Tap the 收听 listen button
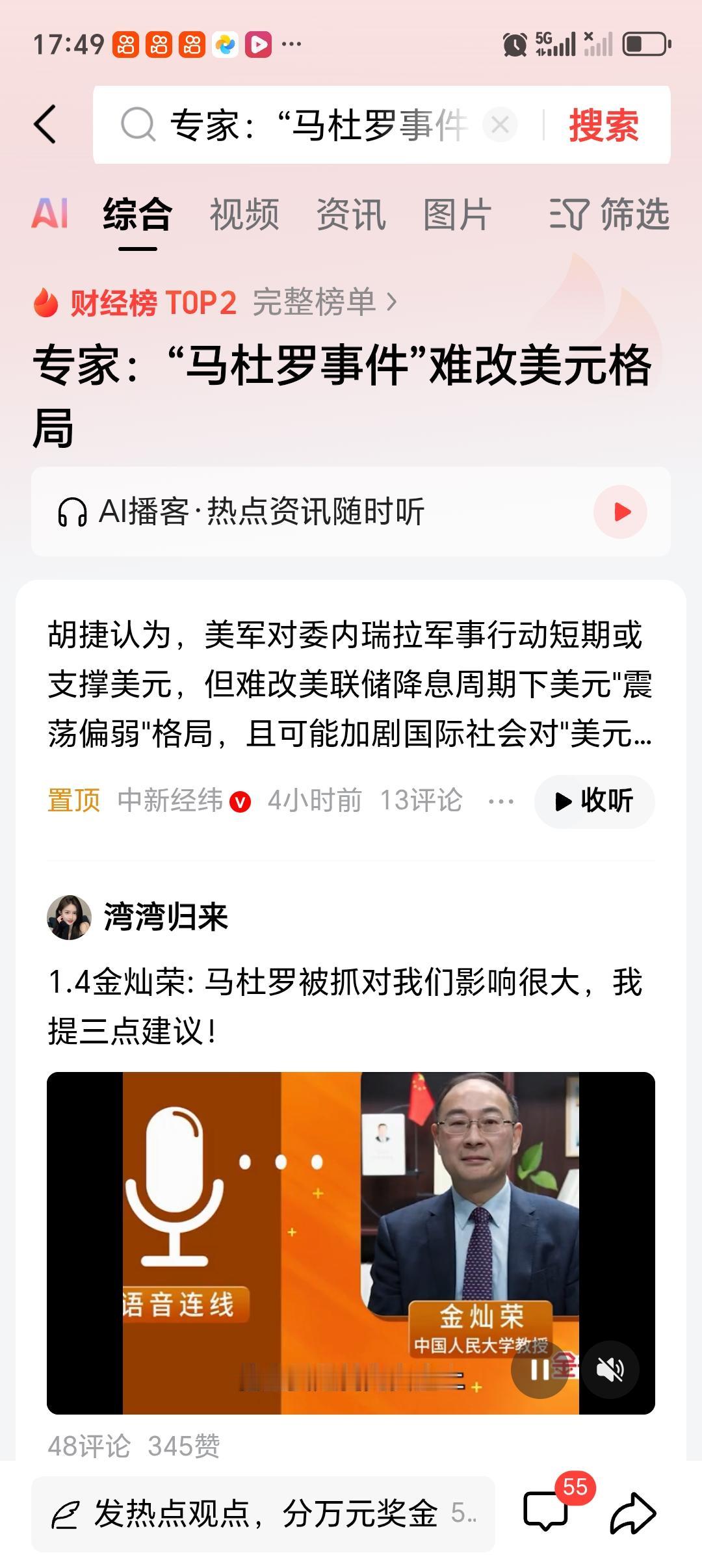 pyautogui.click(x=593, y=802)
